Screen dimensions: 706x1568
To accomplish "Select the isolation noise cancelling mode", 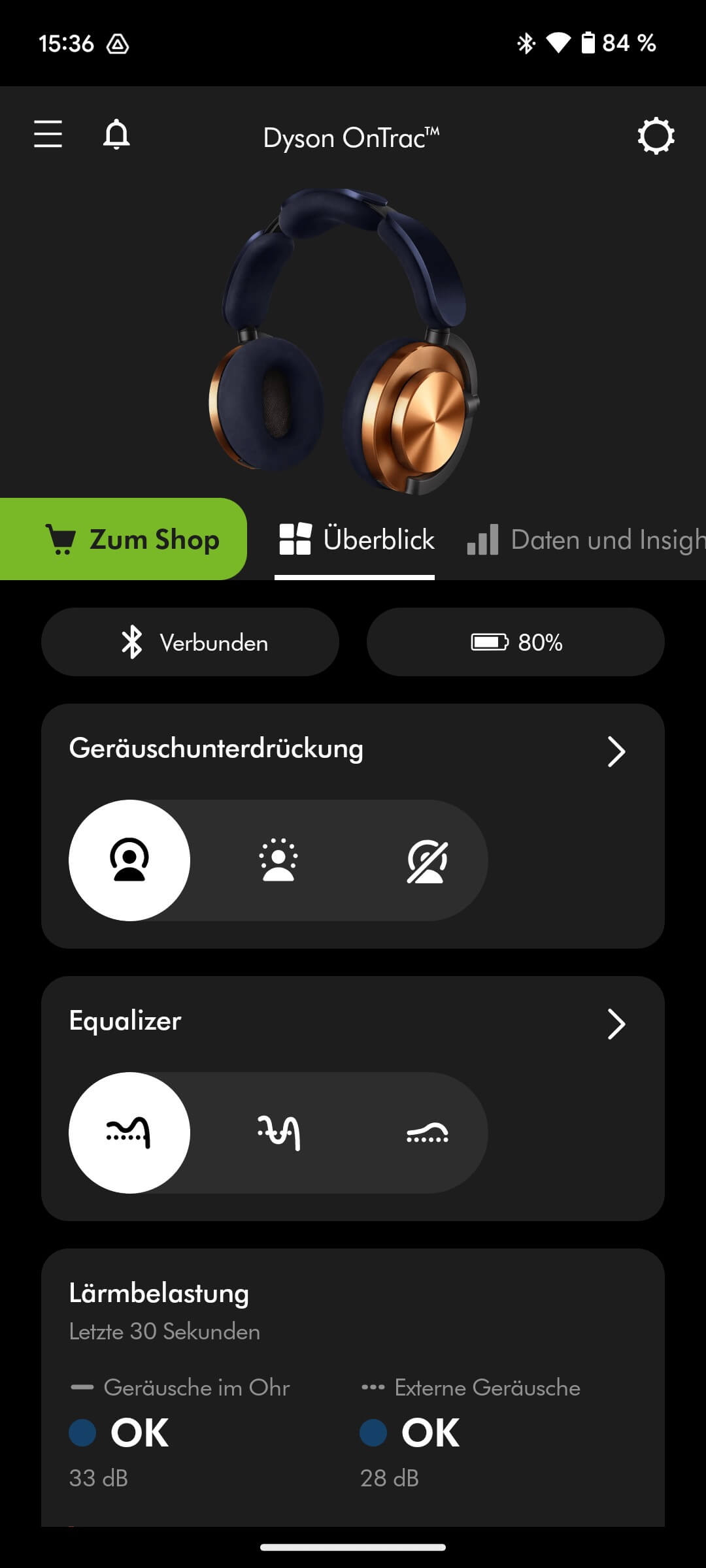I will (x=129, y=860).
